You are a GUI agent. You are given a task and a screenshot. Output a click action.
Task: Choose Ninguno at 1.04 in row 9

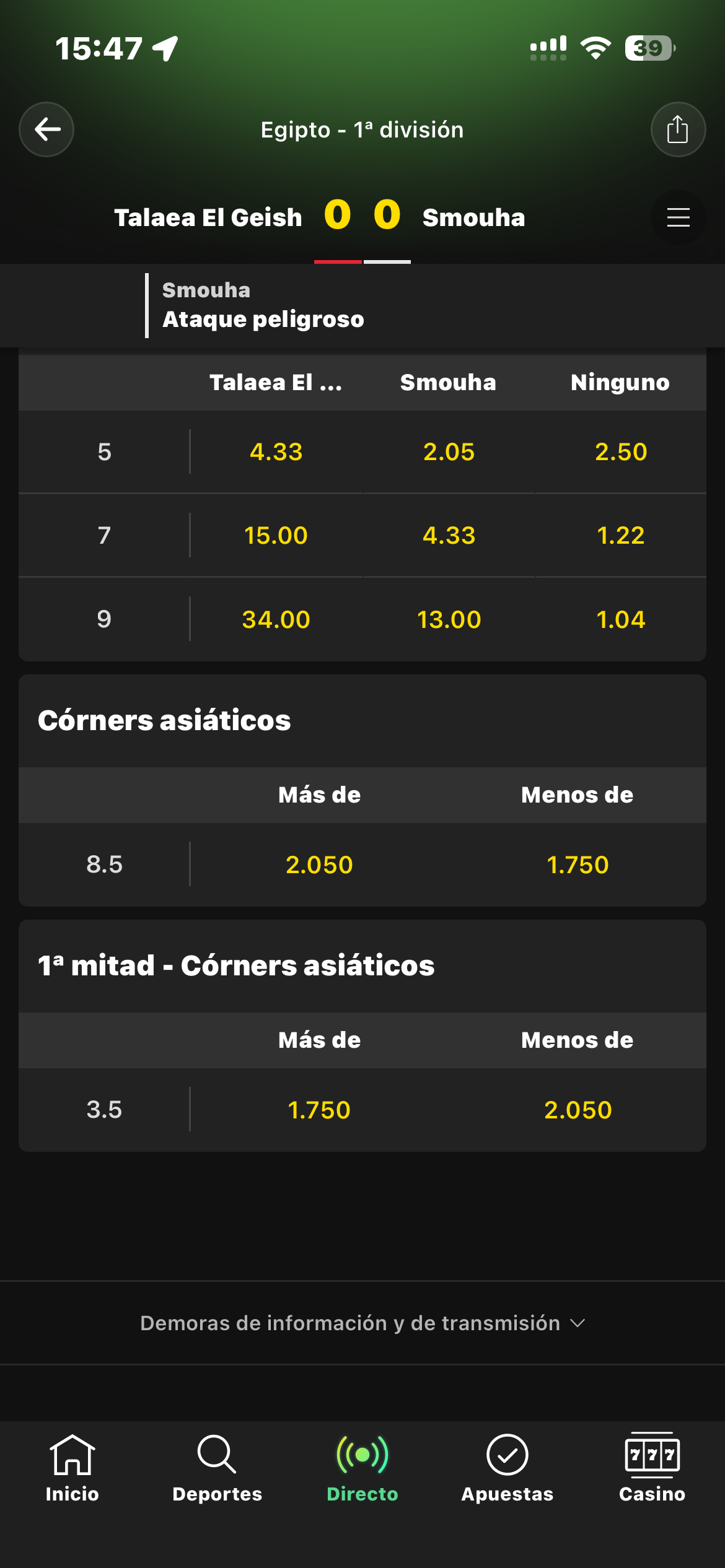tap(621, 619)
